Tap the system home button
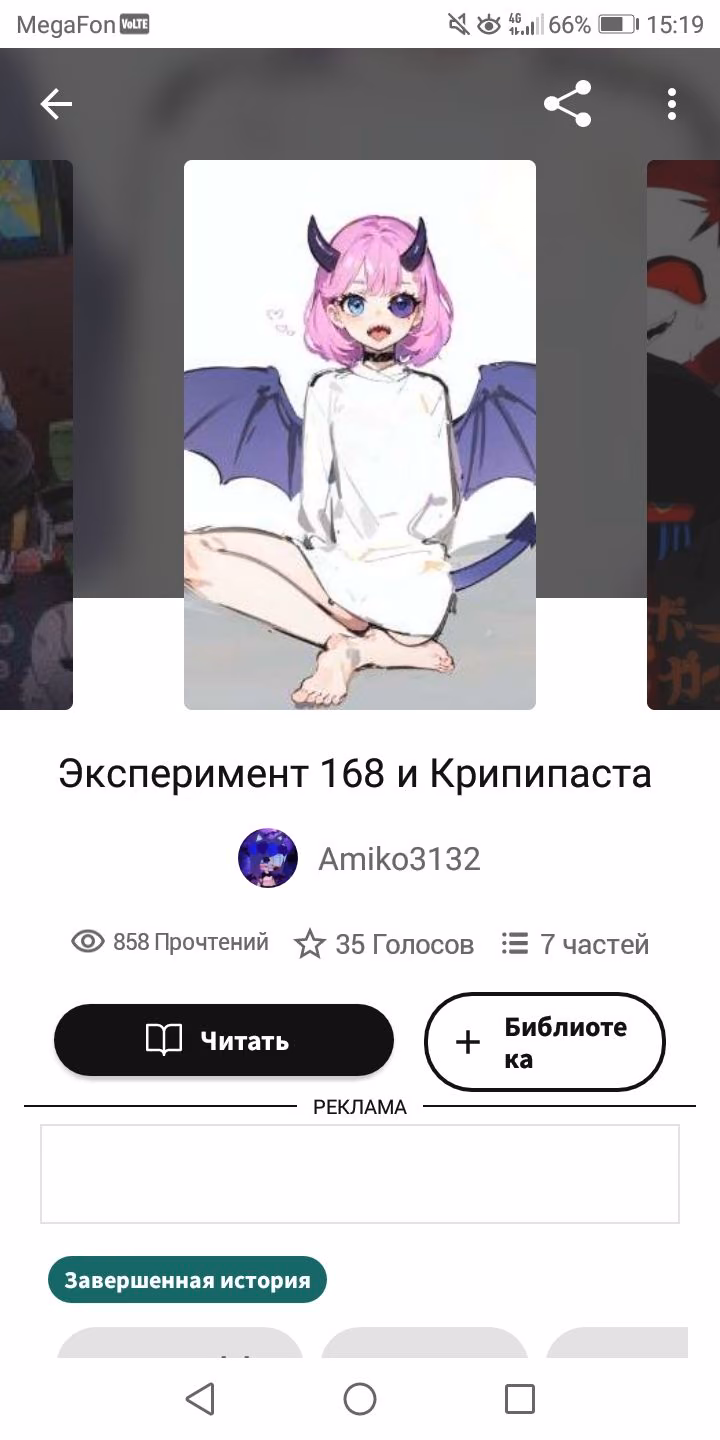720x1440 pixels. coord(360,1399)
